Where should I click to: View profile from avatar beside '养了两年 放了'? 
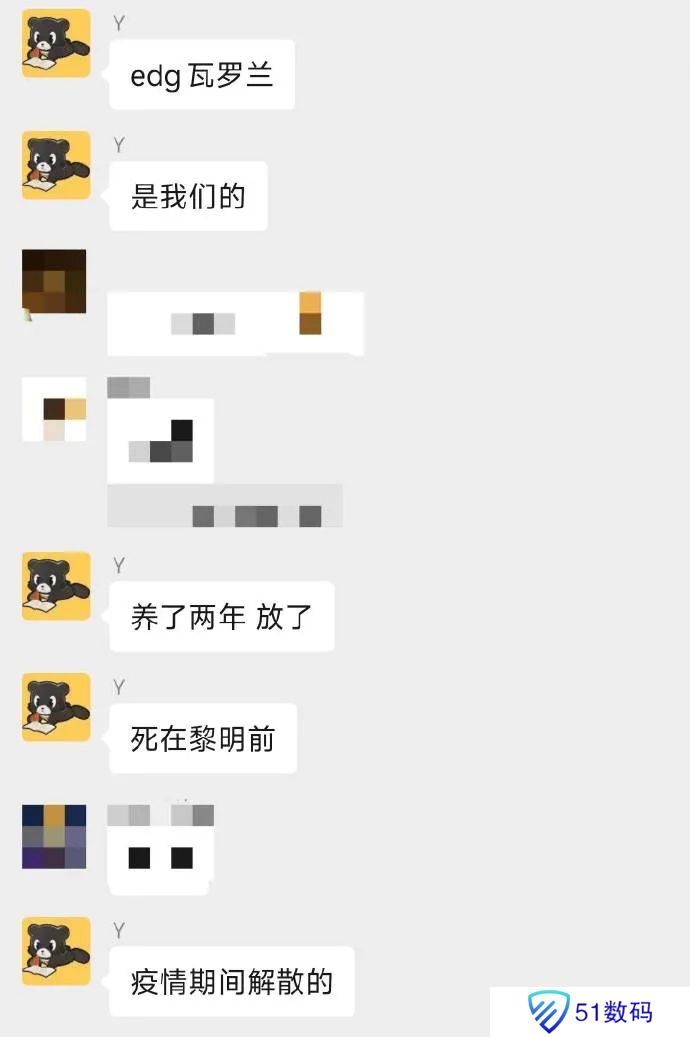click(56, 586)
